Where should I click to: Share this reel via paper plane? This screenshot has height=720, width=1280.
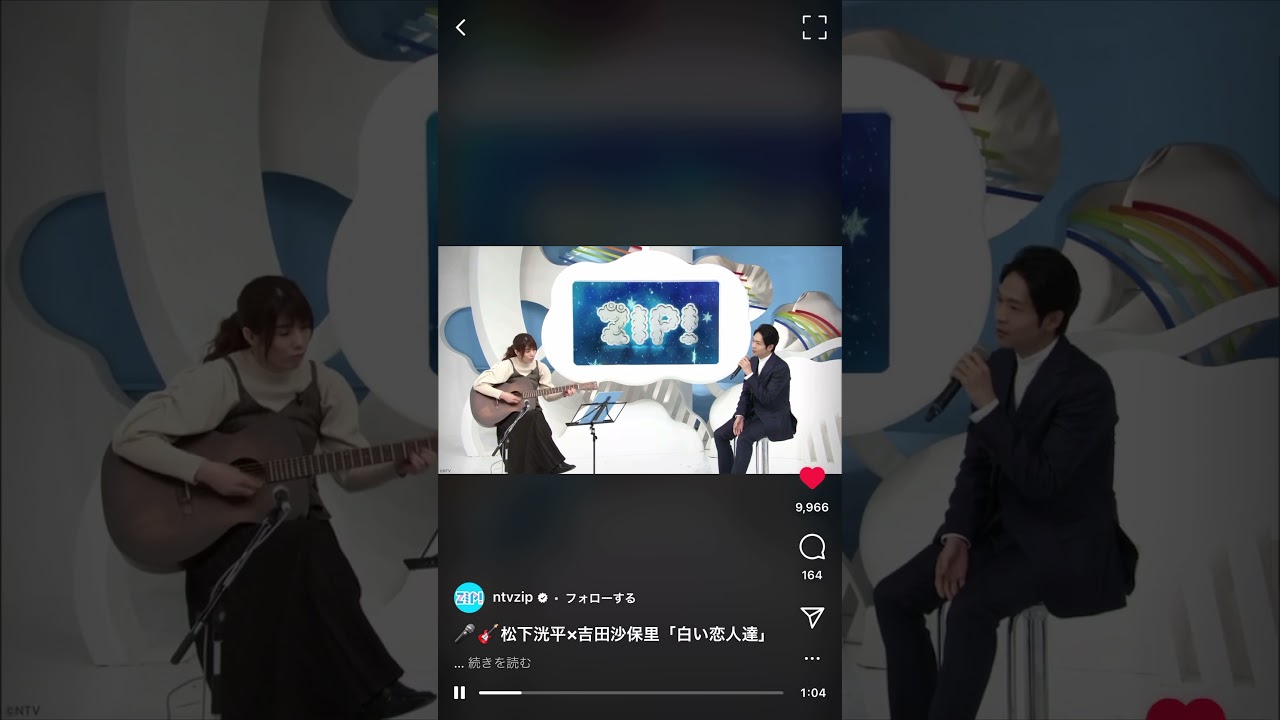812,617
